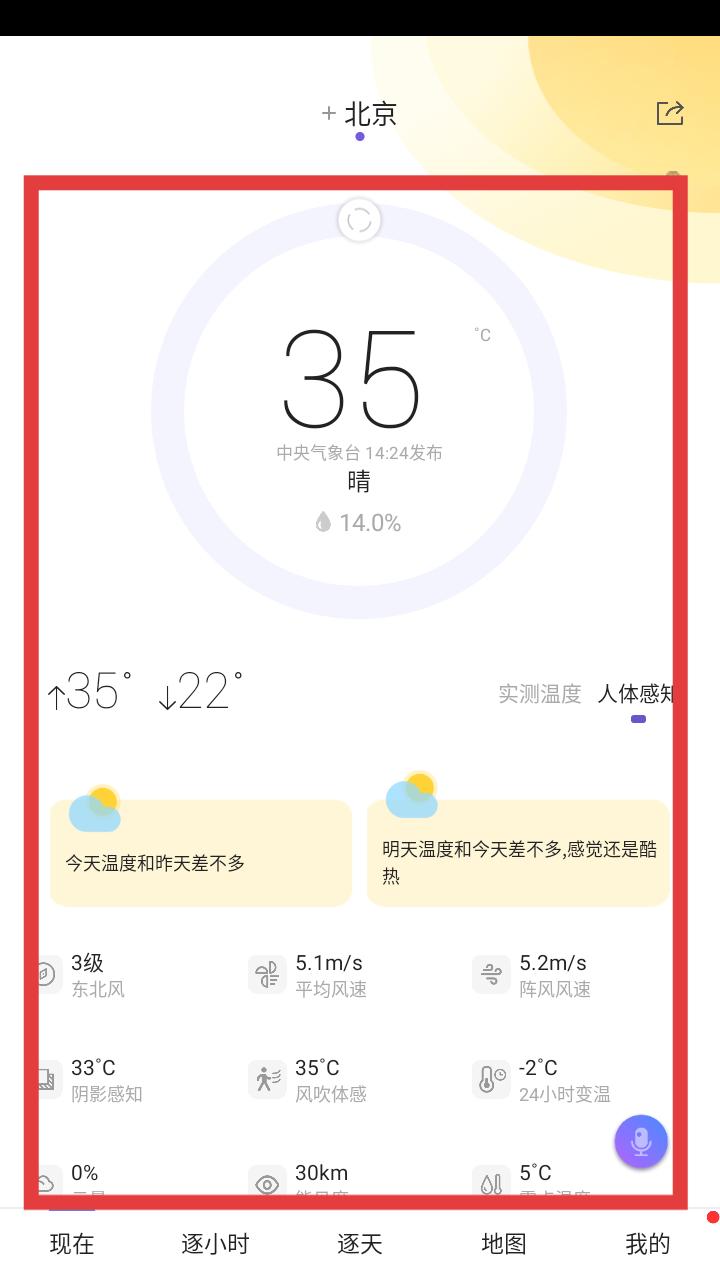Image resolution: width=720 pixels, height=1280 pixels.
Task: Go to the 逐小时 tab
Action: pyautogui.click(x=215, y=1244)
